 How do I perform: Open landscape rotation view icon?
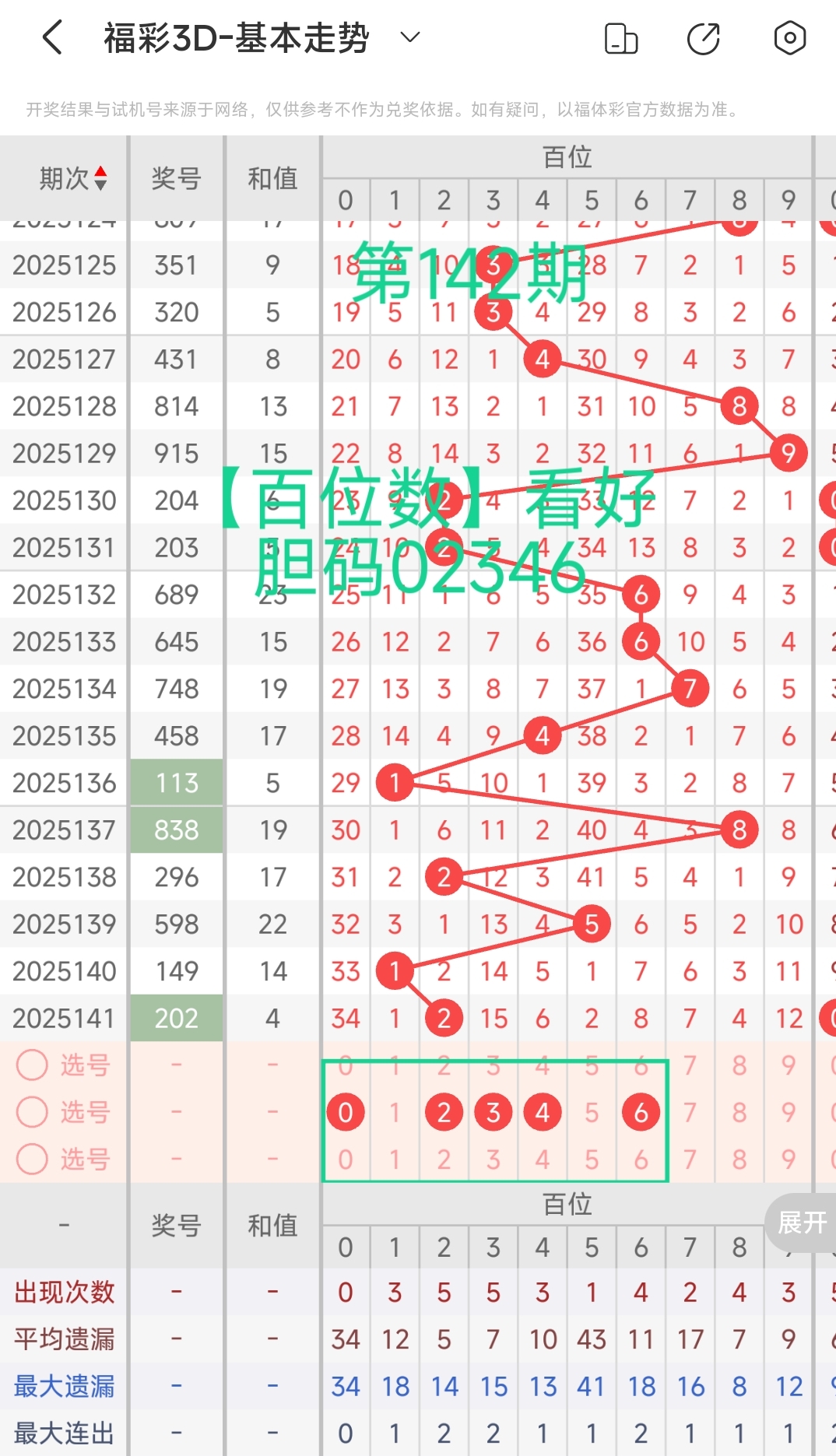click(x=620, y=37)
